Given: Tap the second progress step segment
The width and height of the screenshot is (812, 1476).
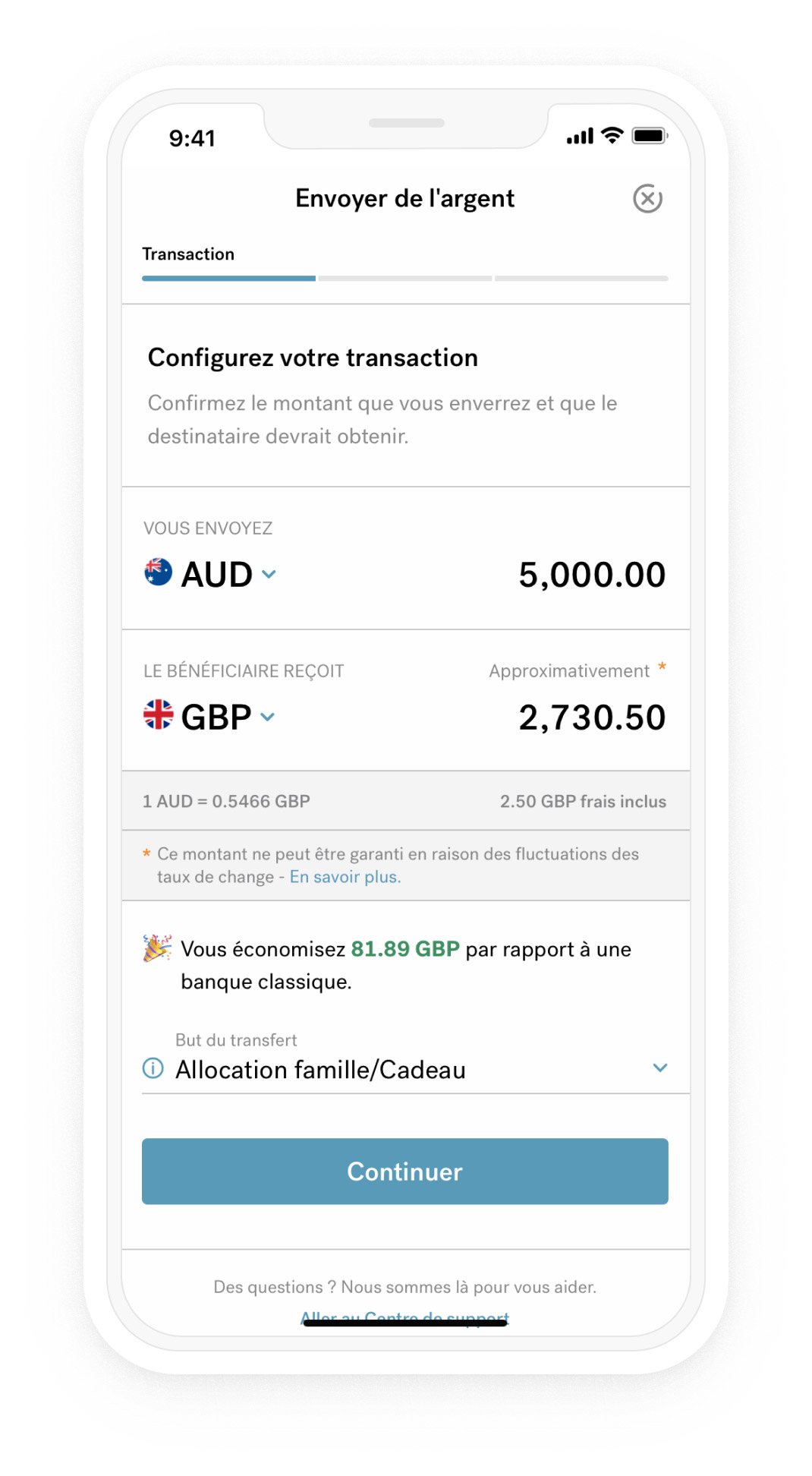Looking at the screenshot, I should pyautogui.click(x=404, y=279).
